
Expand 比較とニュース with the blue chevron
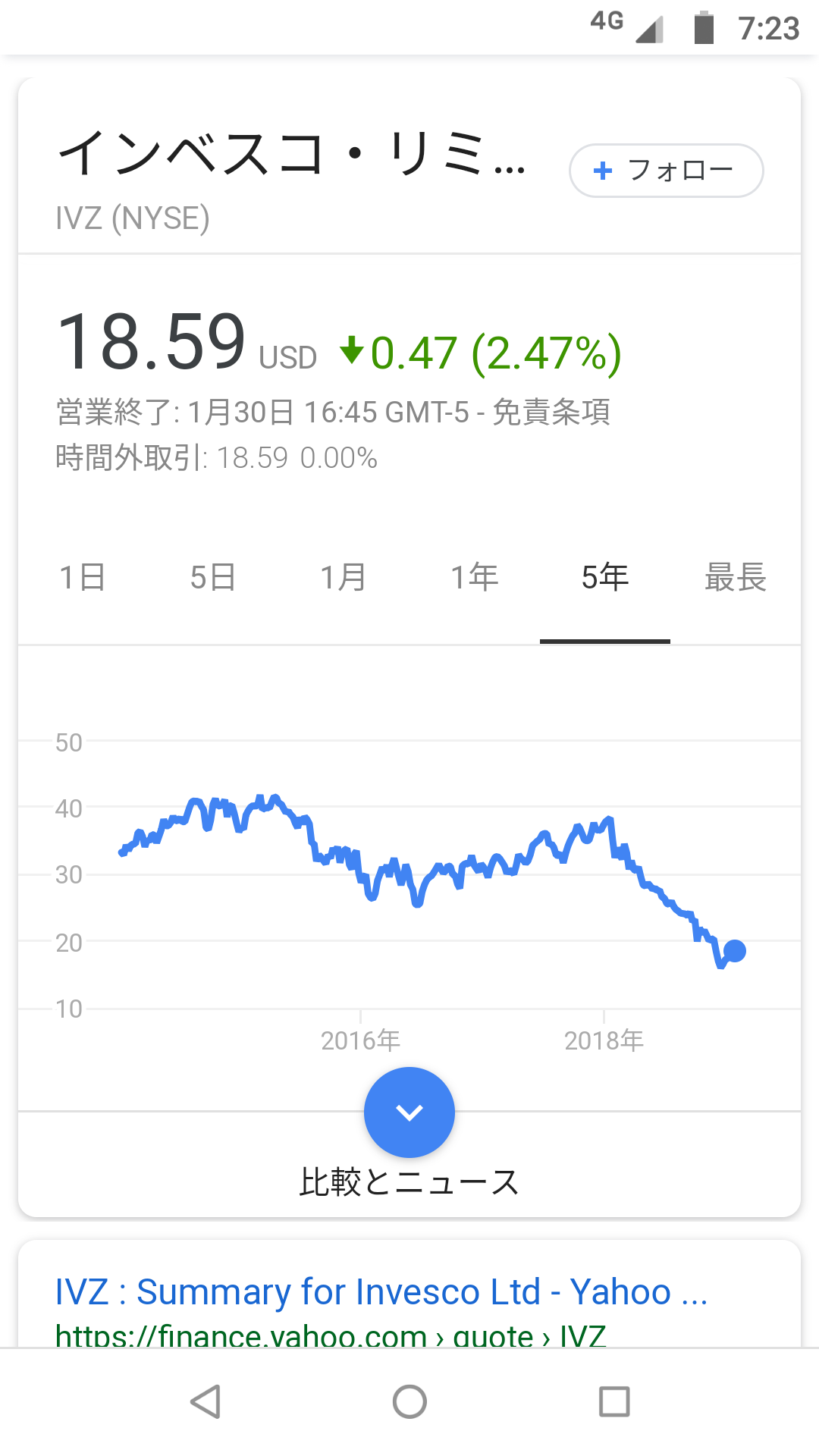[x=409, y=1112]
